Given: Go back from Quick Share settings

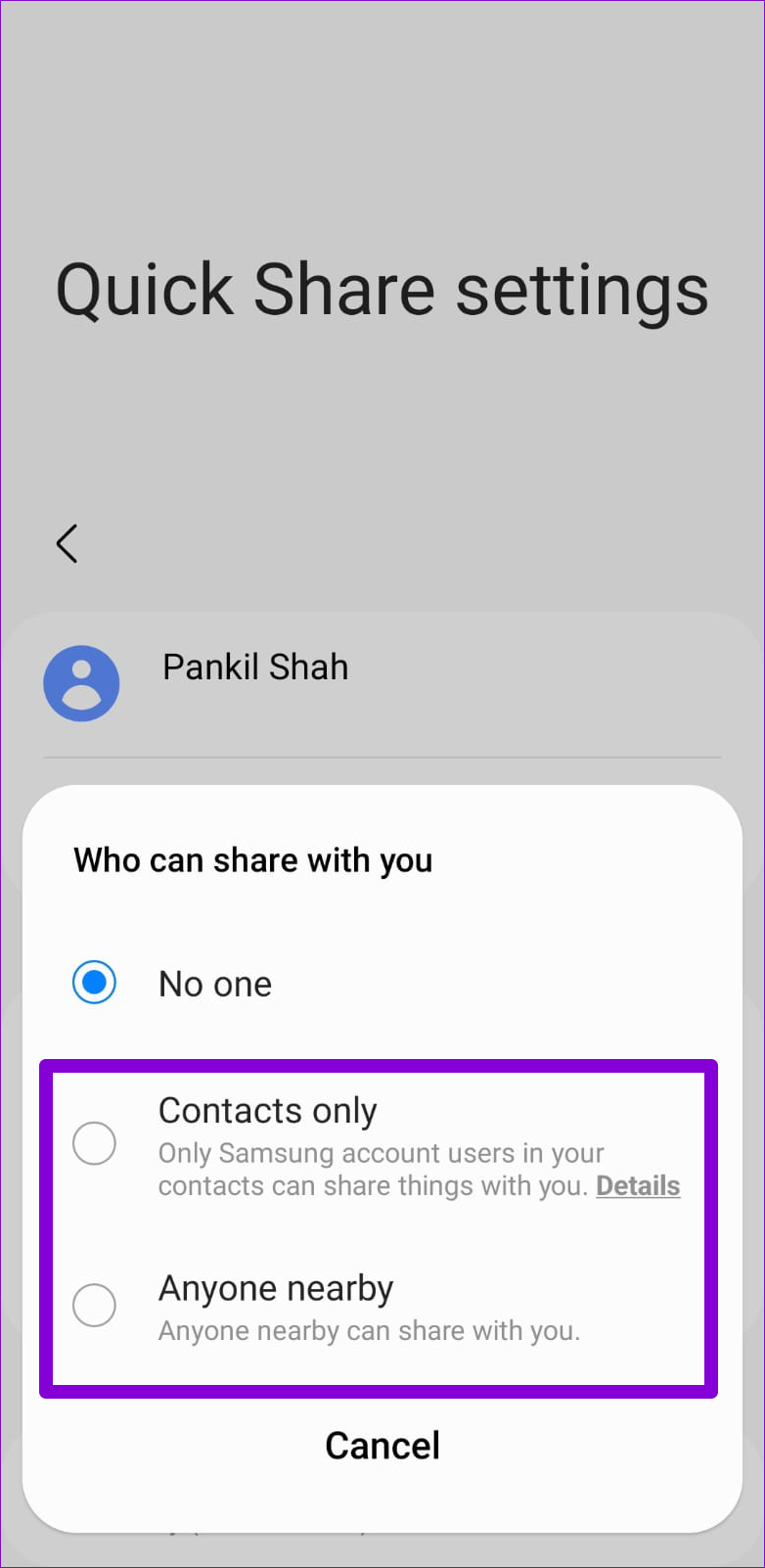Looking at the screenshot, I should (67, 543).
